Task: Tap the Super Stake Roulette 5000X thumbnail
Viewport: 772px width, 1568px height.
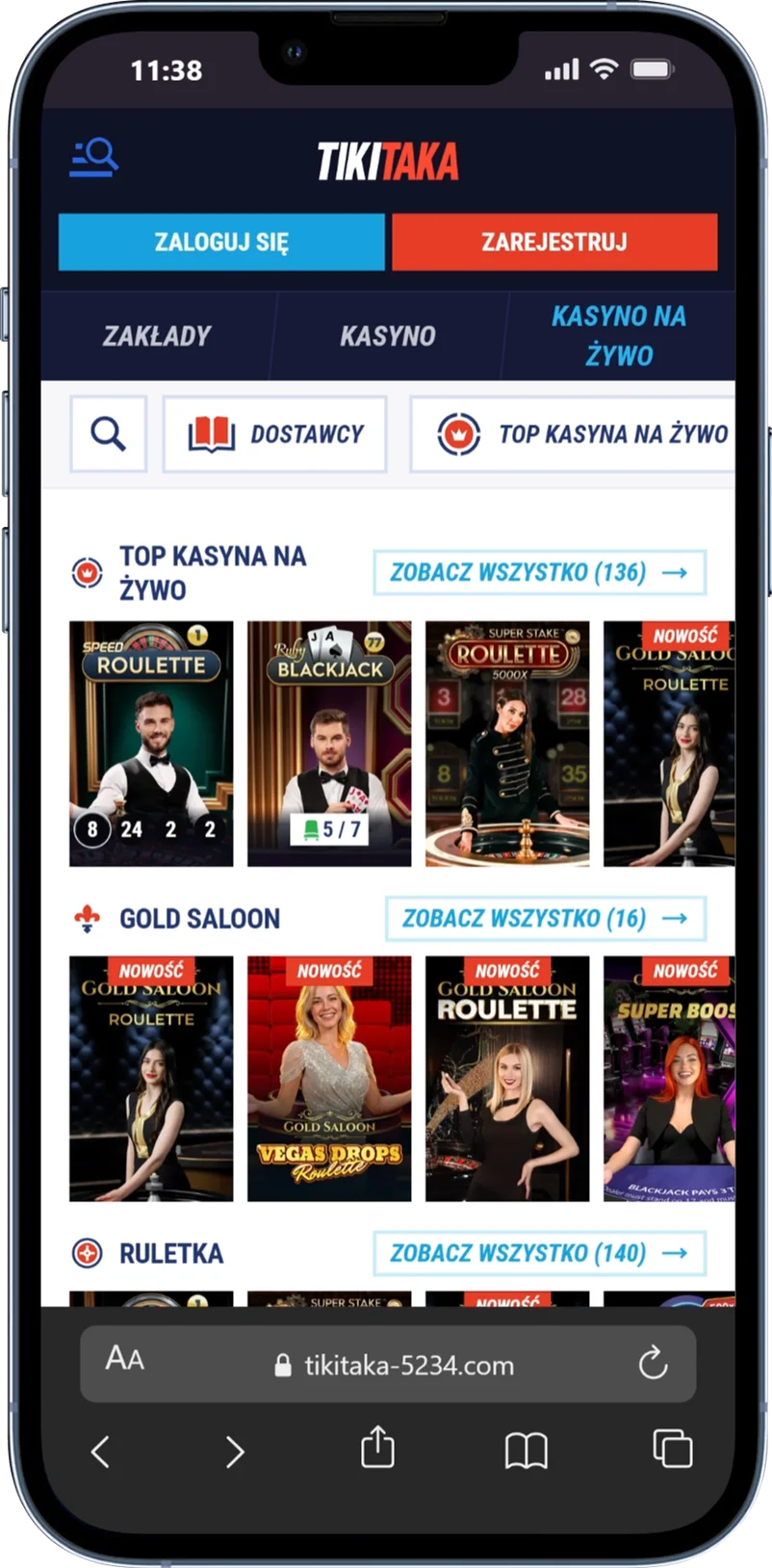Action: (x=506, y=740)
